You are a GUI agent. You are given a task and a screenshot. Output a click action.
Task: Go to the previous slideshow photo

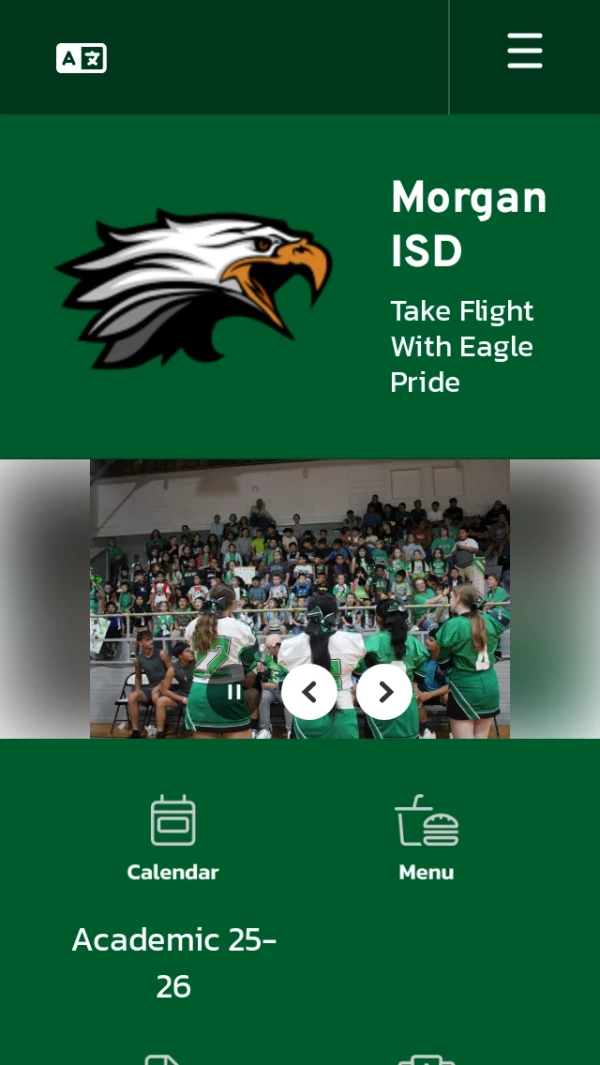pos(309,692)
